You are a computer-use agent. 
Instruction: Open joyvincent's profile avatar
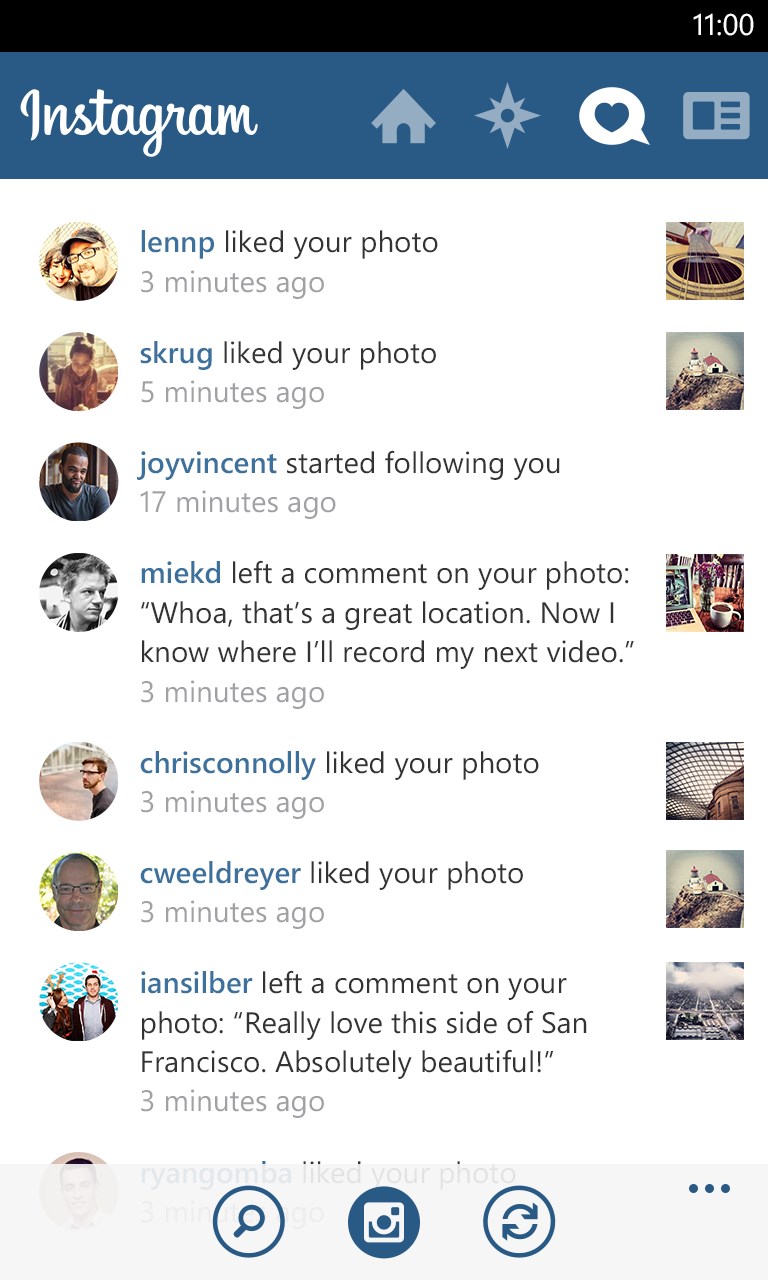tap(78, 482)
